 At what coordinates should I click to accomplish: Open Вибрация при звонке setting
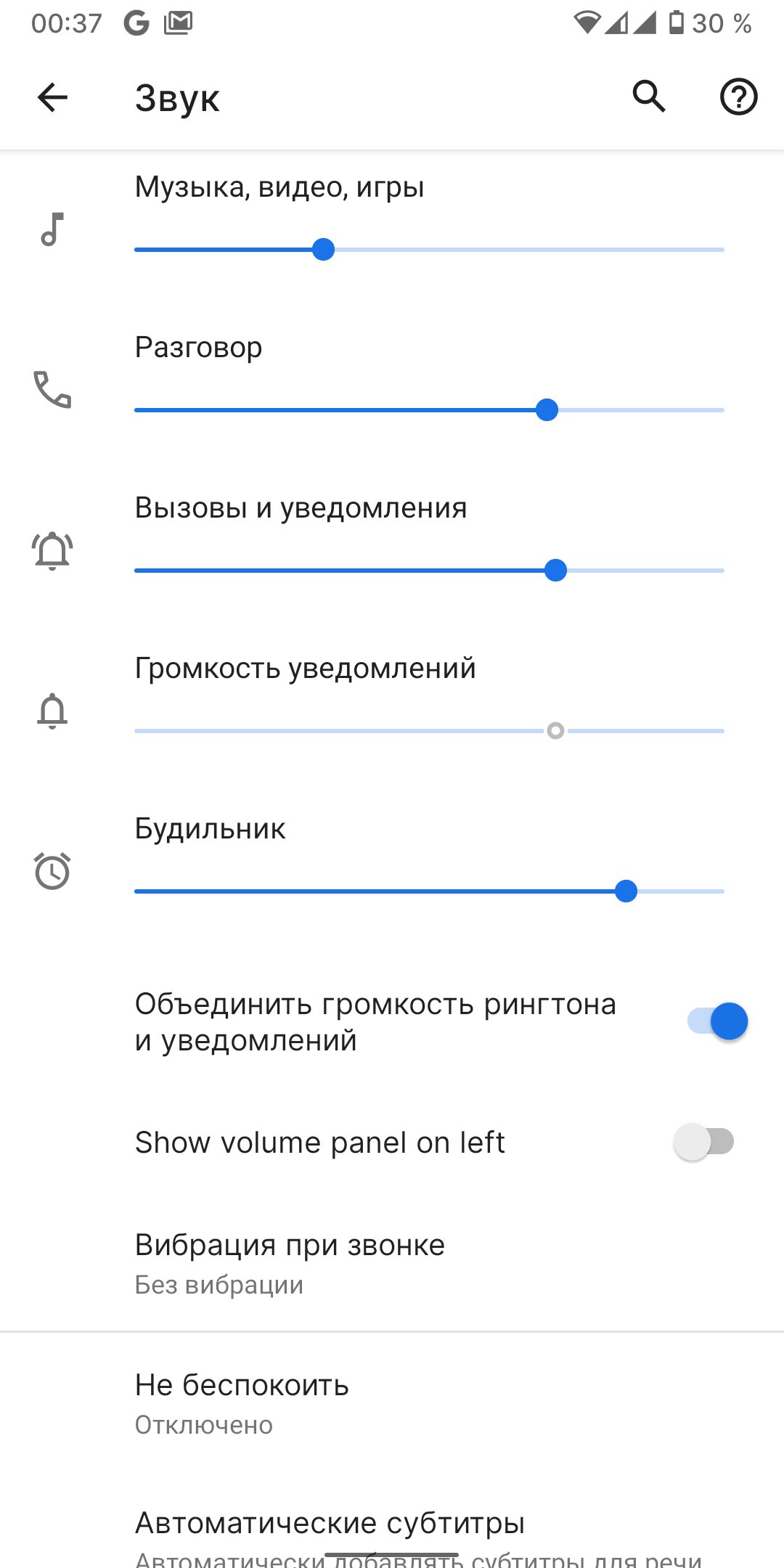click(392, 1264)
